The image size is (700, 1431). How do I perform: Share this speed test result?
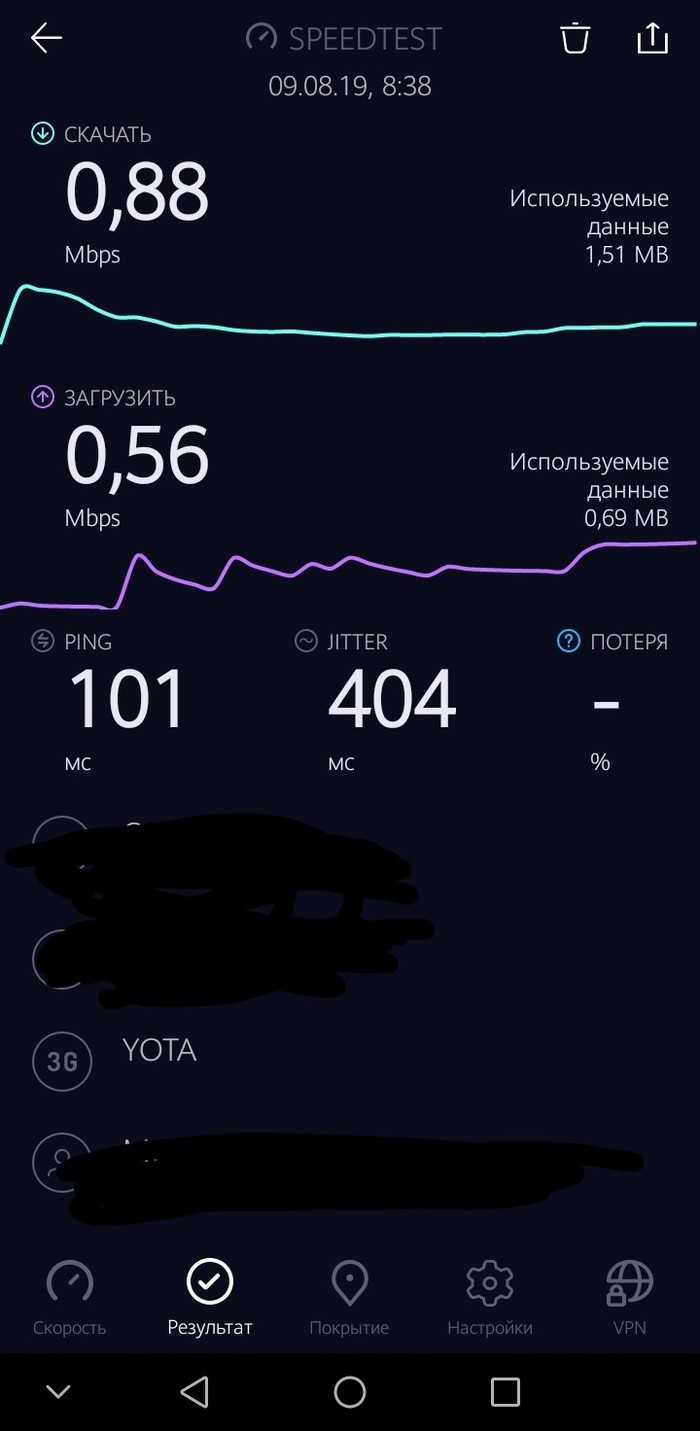click(x=652, y=39)
